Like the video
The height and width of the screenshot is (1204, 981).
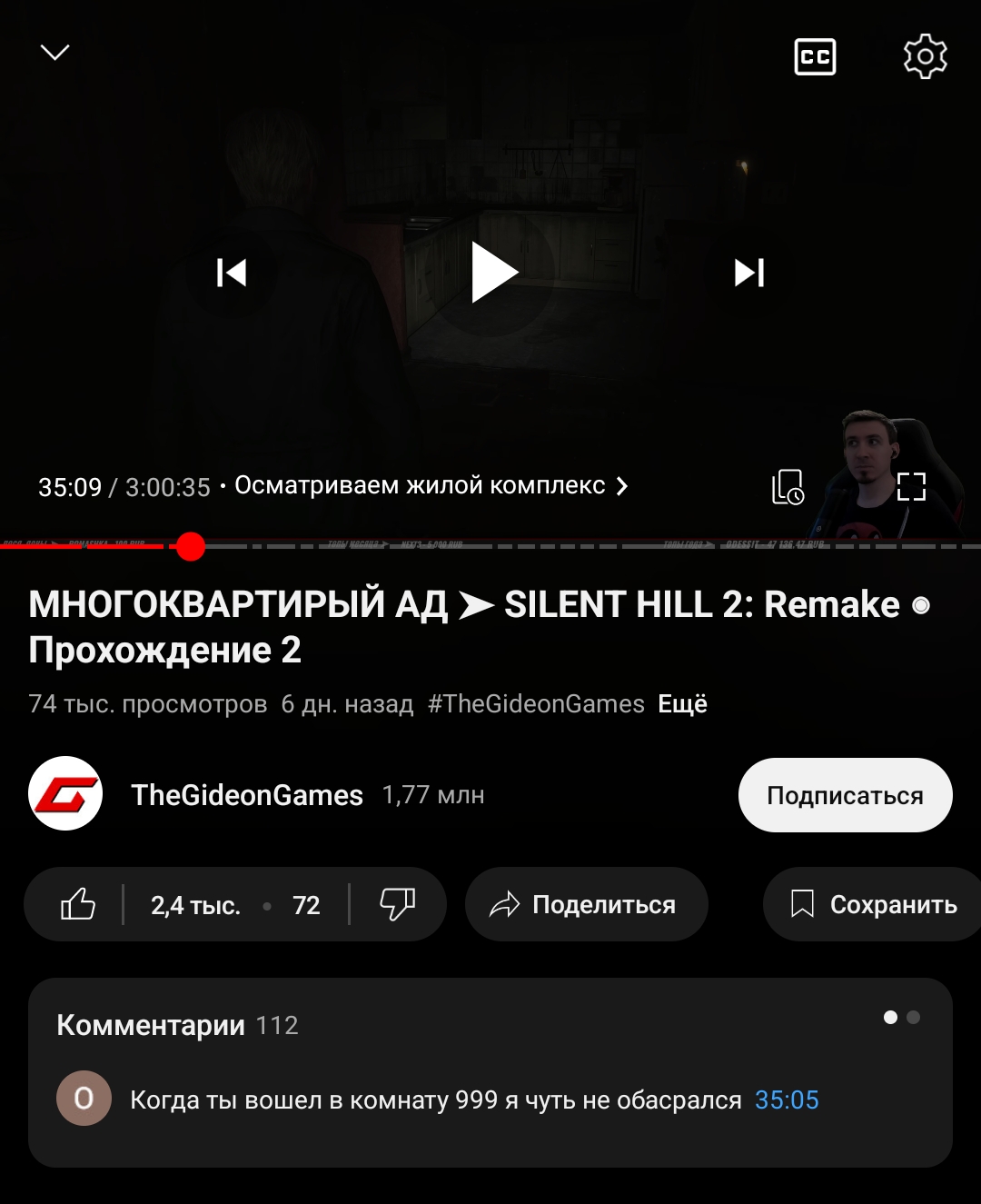tap(78, 904)
